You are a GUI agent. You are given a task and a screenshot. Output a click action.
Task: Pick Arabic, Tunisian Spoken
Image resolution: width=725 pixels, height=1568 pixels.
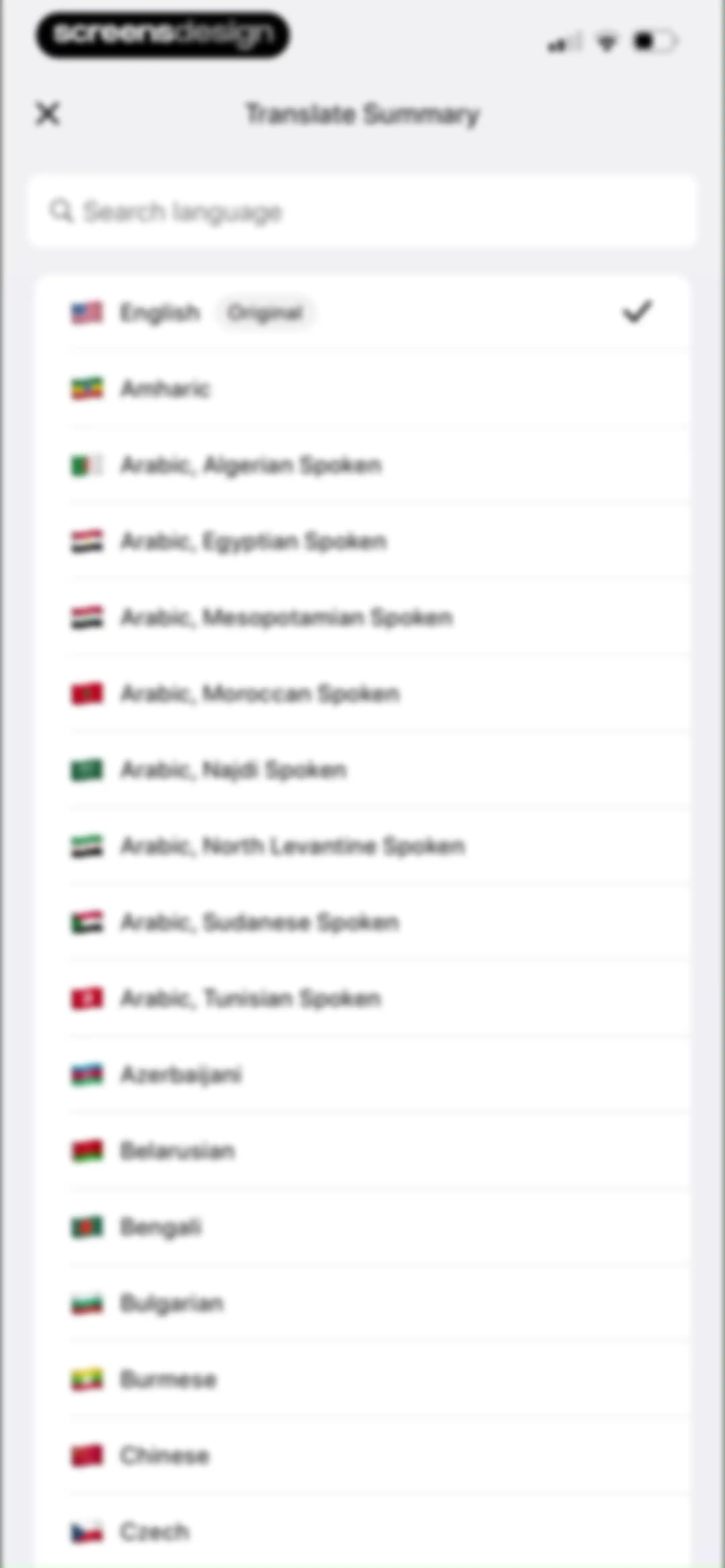[x=362, y=998]
